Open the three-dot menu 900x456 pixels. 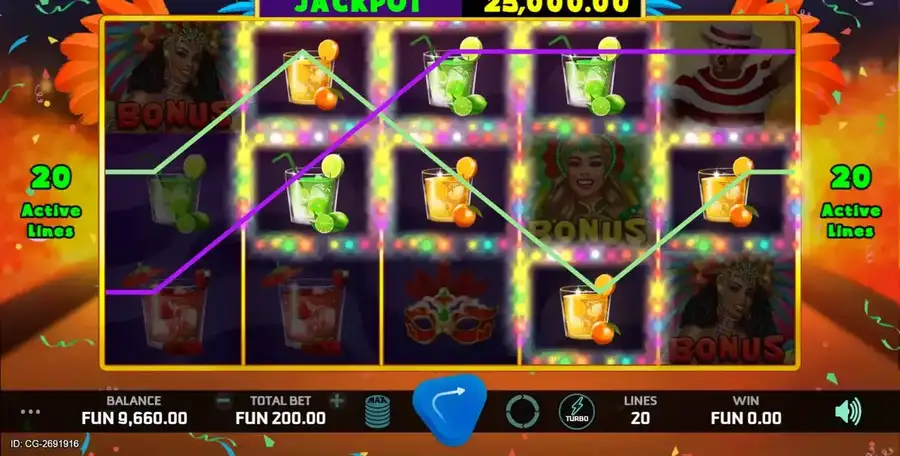coord(30,411)
